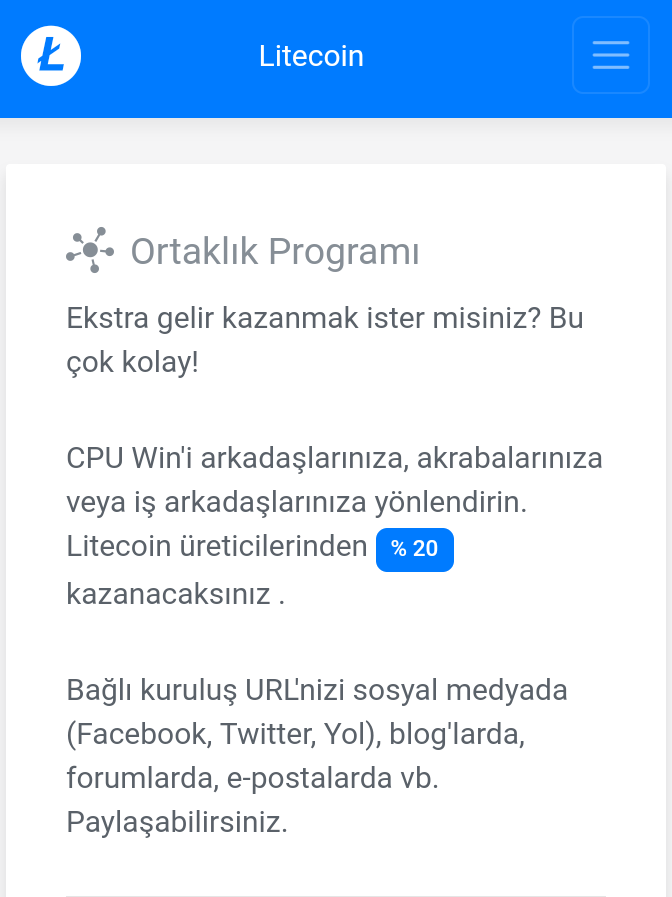Open the Litecoin header title link
672x897 pixels.
point(311,56)
